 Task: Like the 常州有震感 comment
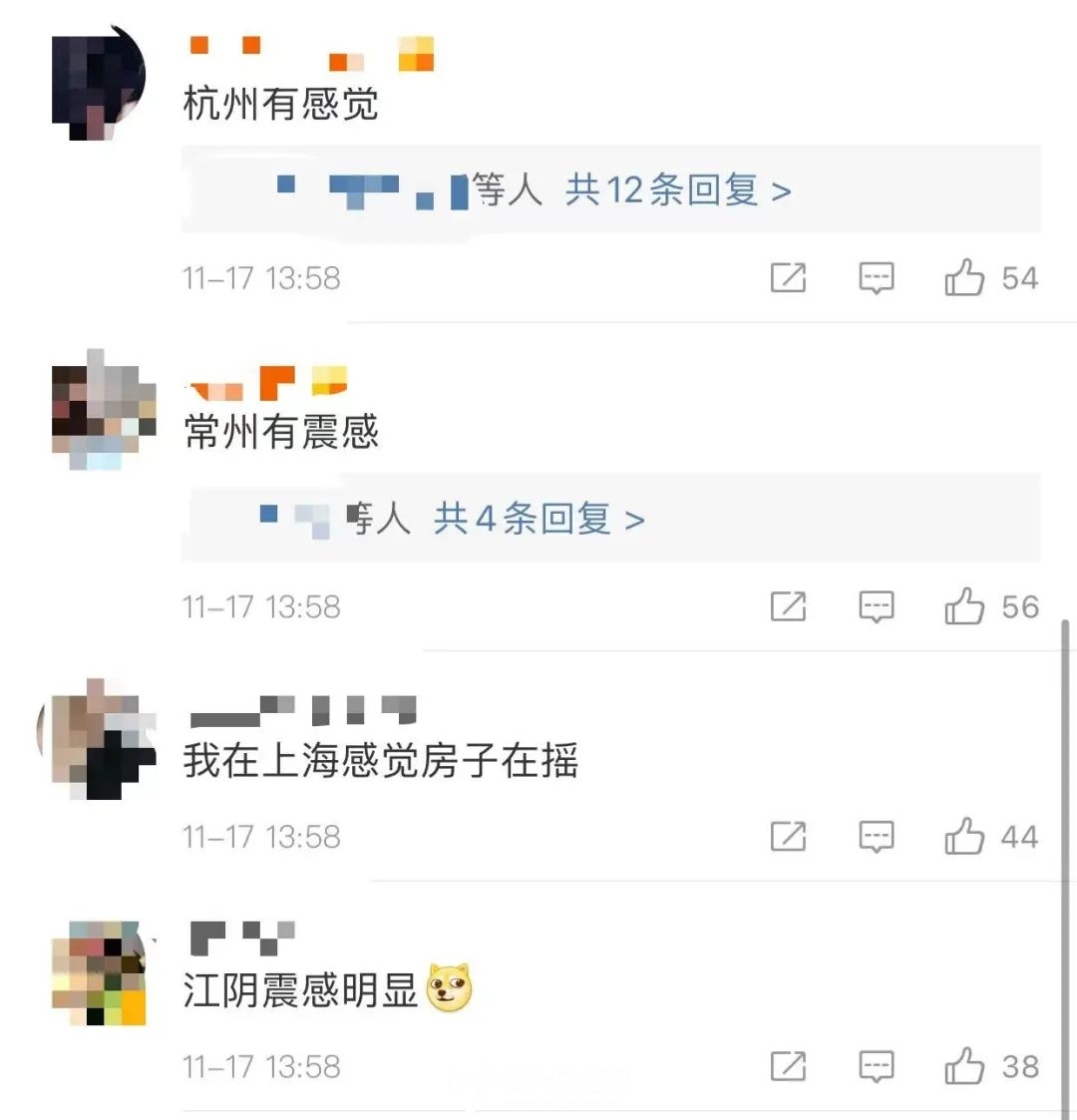click(x=964, y=606)
